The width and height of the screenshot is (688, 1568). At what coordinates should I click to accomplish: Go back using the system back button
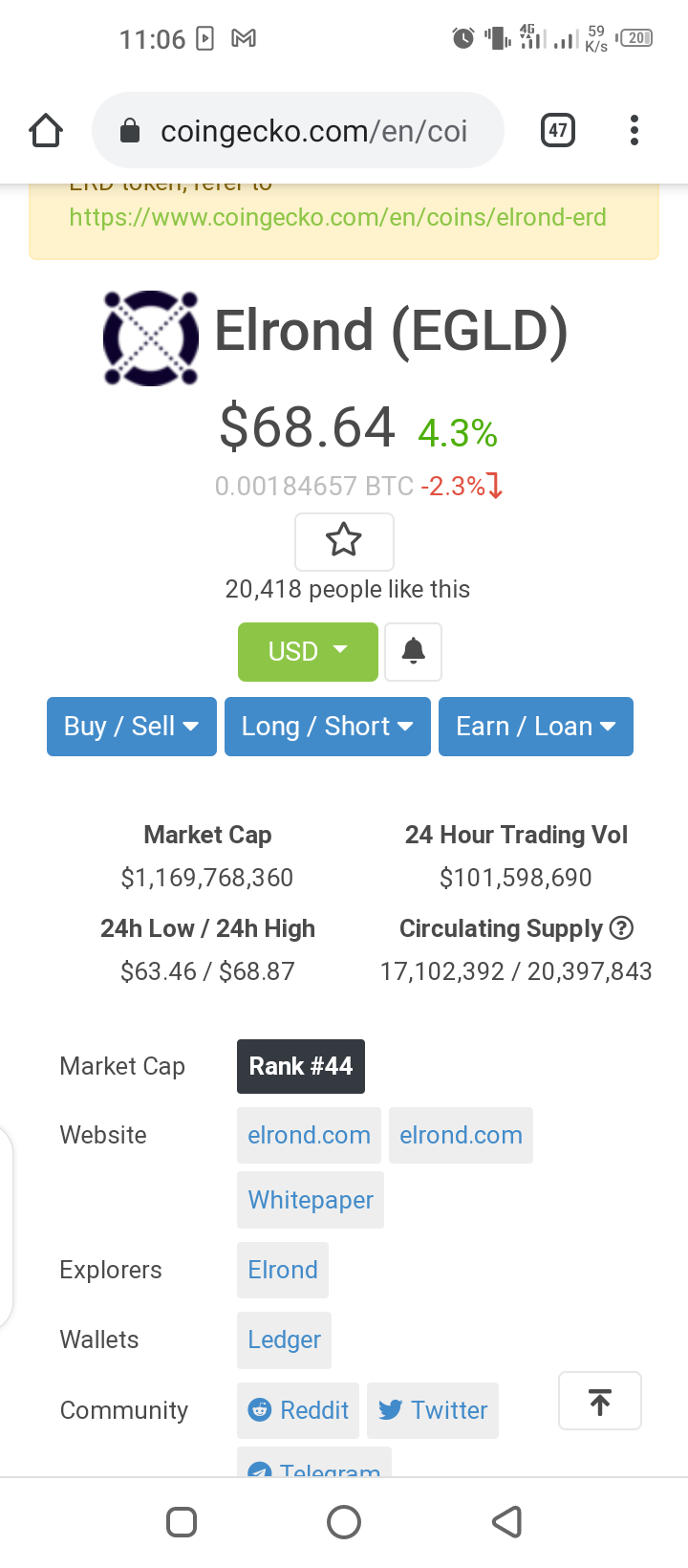tap(506, 1521)
